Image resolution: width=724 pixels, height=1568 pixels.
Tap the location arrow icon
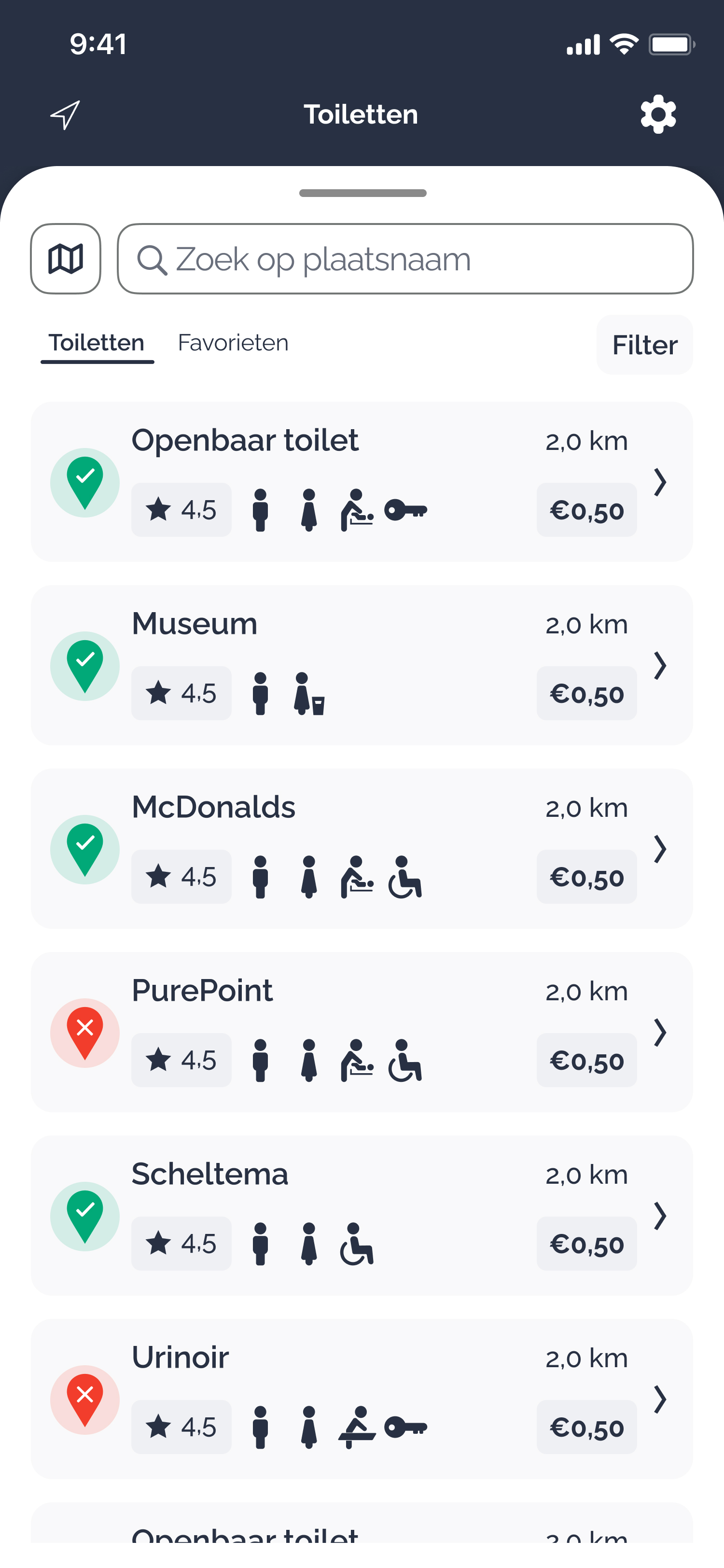65,114
